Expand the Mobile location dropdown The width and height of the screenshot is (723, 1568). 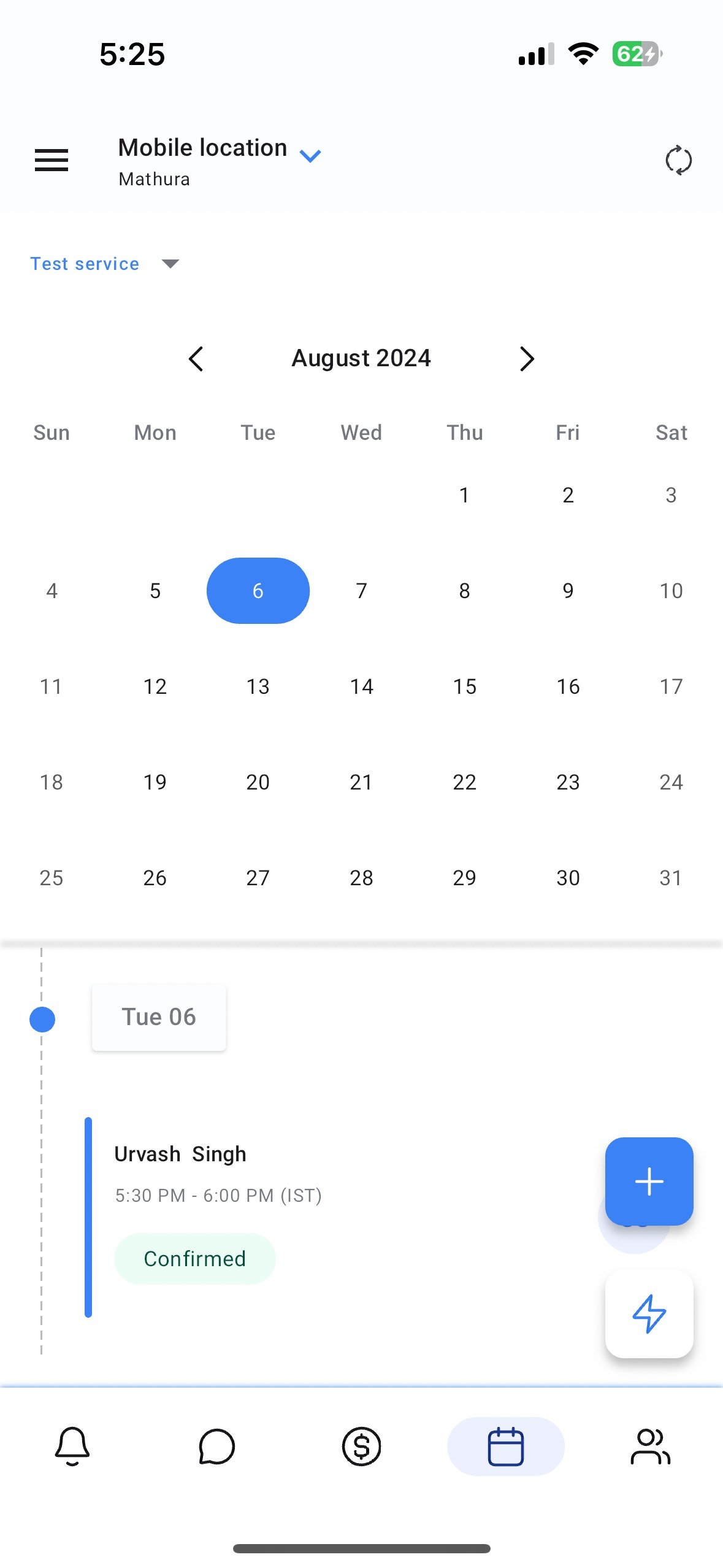[310, 156]
